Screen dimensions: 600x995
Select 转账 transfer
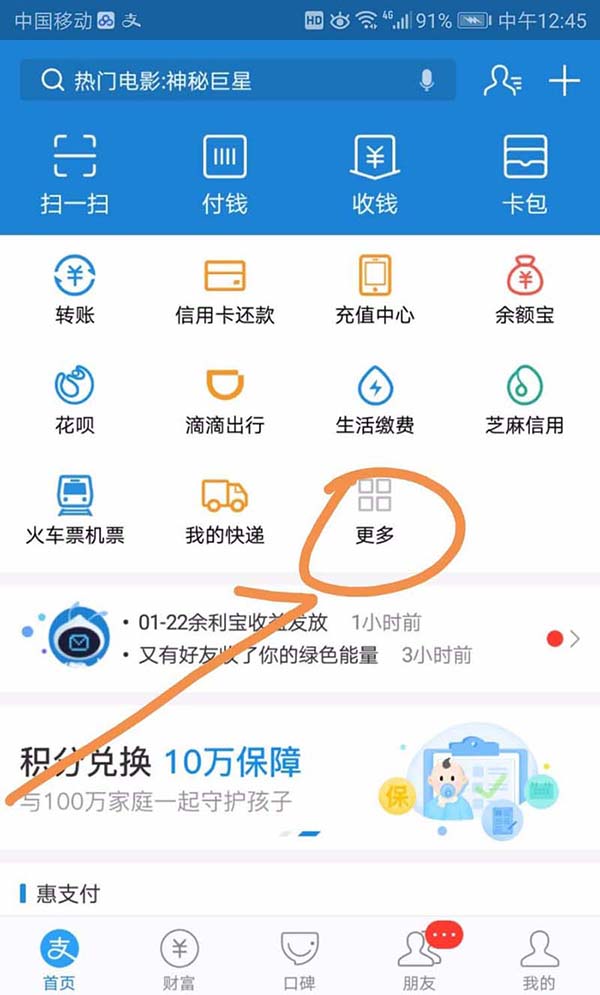tap(75, 288)
